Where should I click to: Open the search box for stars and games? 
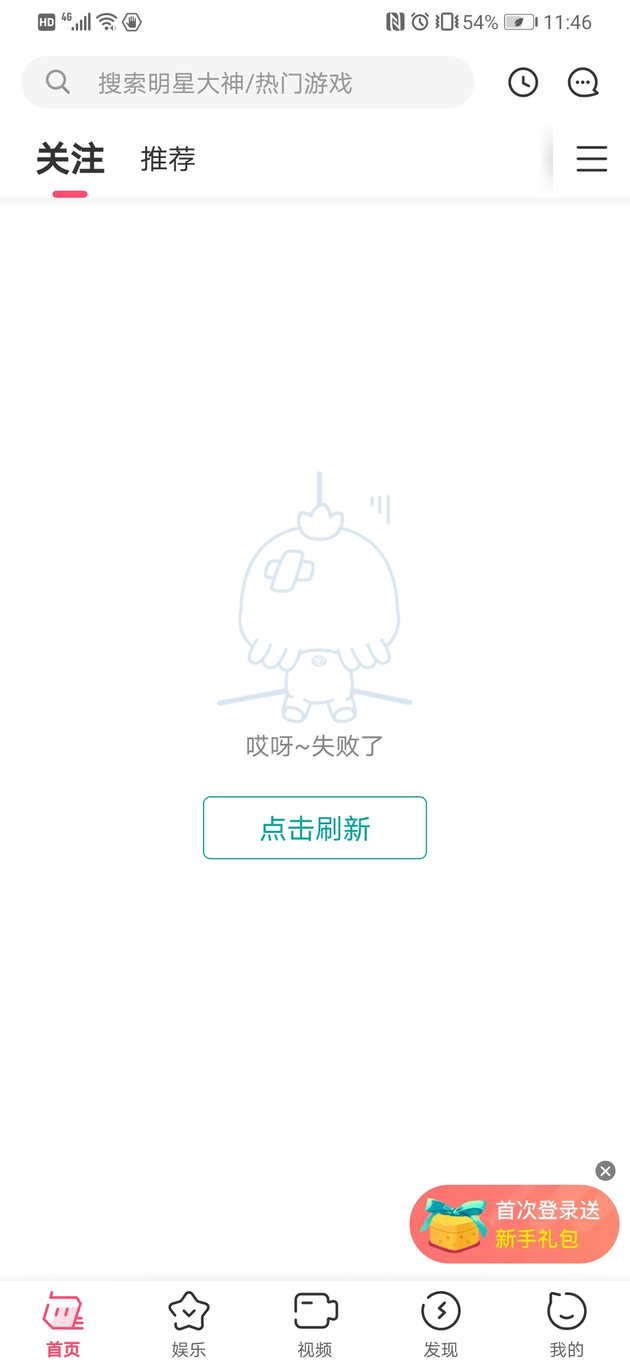(x=247, y=82)
